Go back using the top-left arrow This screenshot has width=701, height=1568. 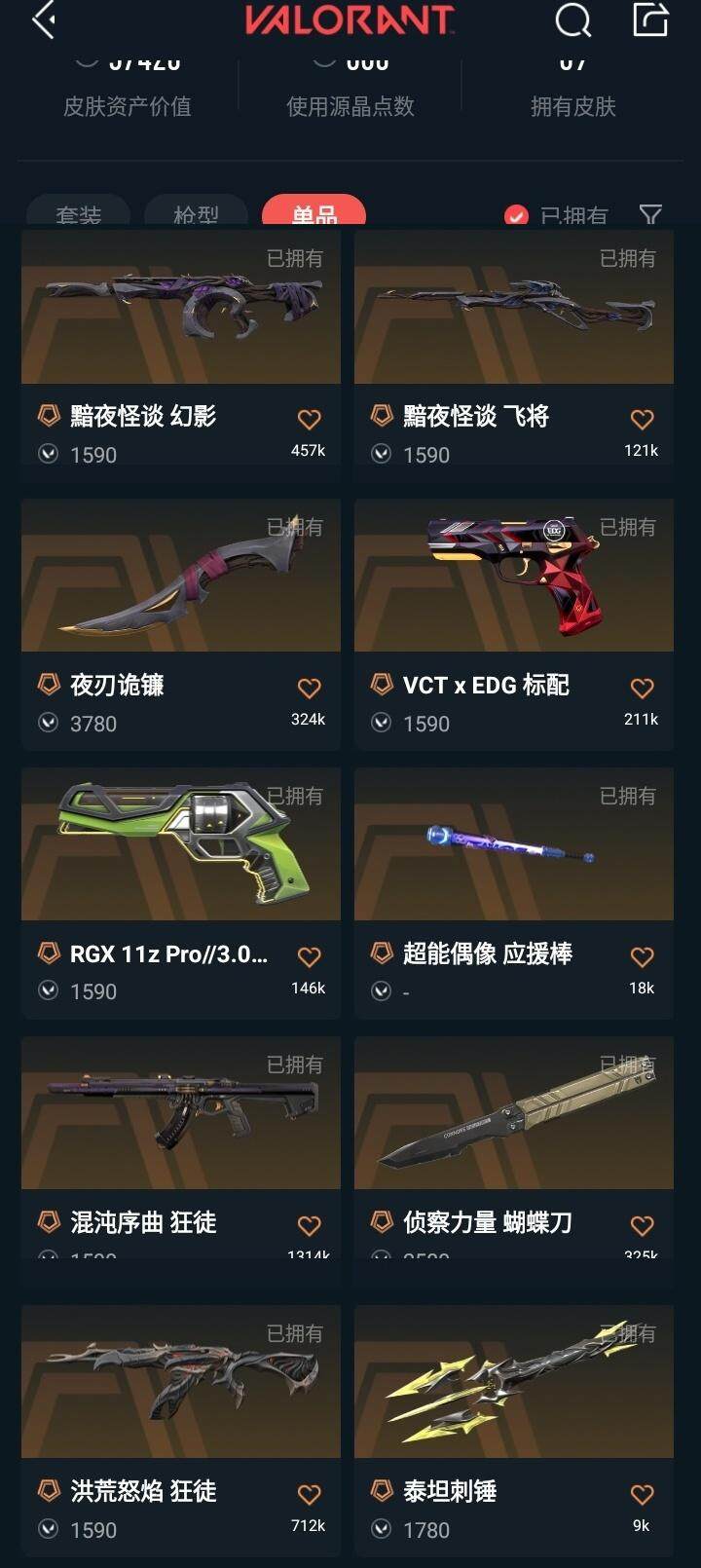44,19
